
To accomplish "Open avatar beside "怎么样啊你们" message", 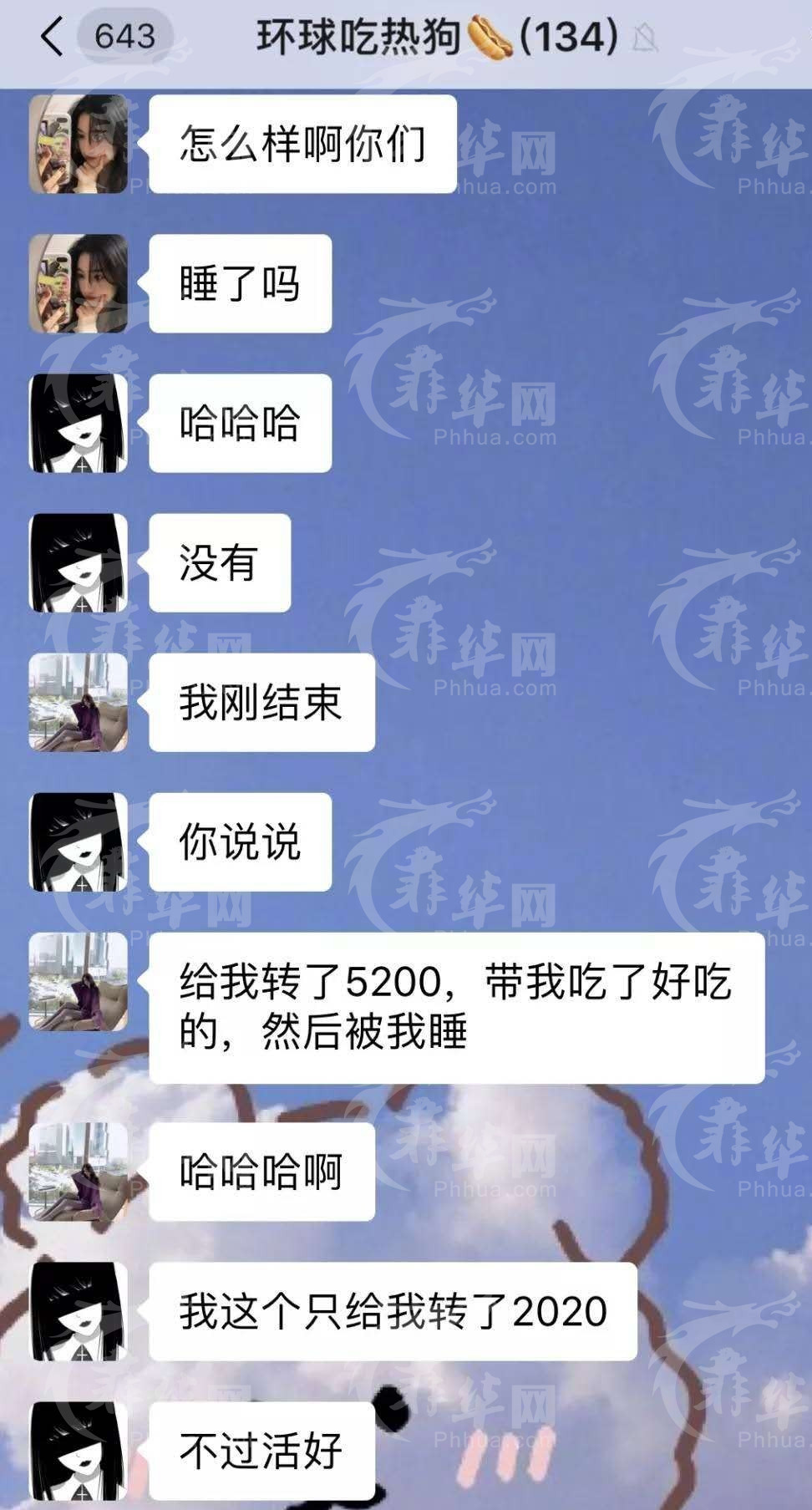I will (x=79, y=144).
